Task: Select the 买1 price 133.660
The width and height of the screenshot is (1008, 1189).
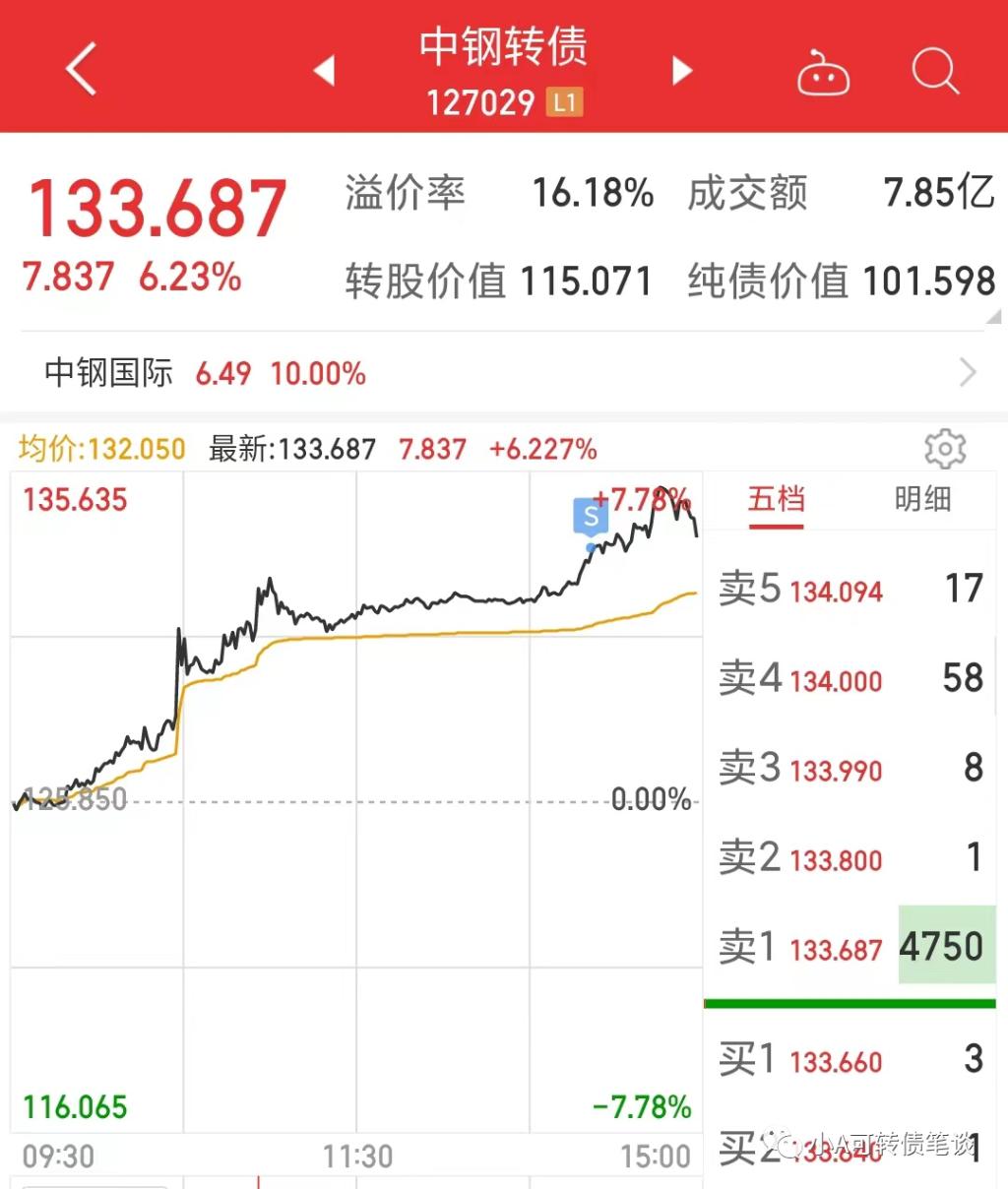Action: 836,1062
